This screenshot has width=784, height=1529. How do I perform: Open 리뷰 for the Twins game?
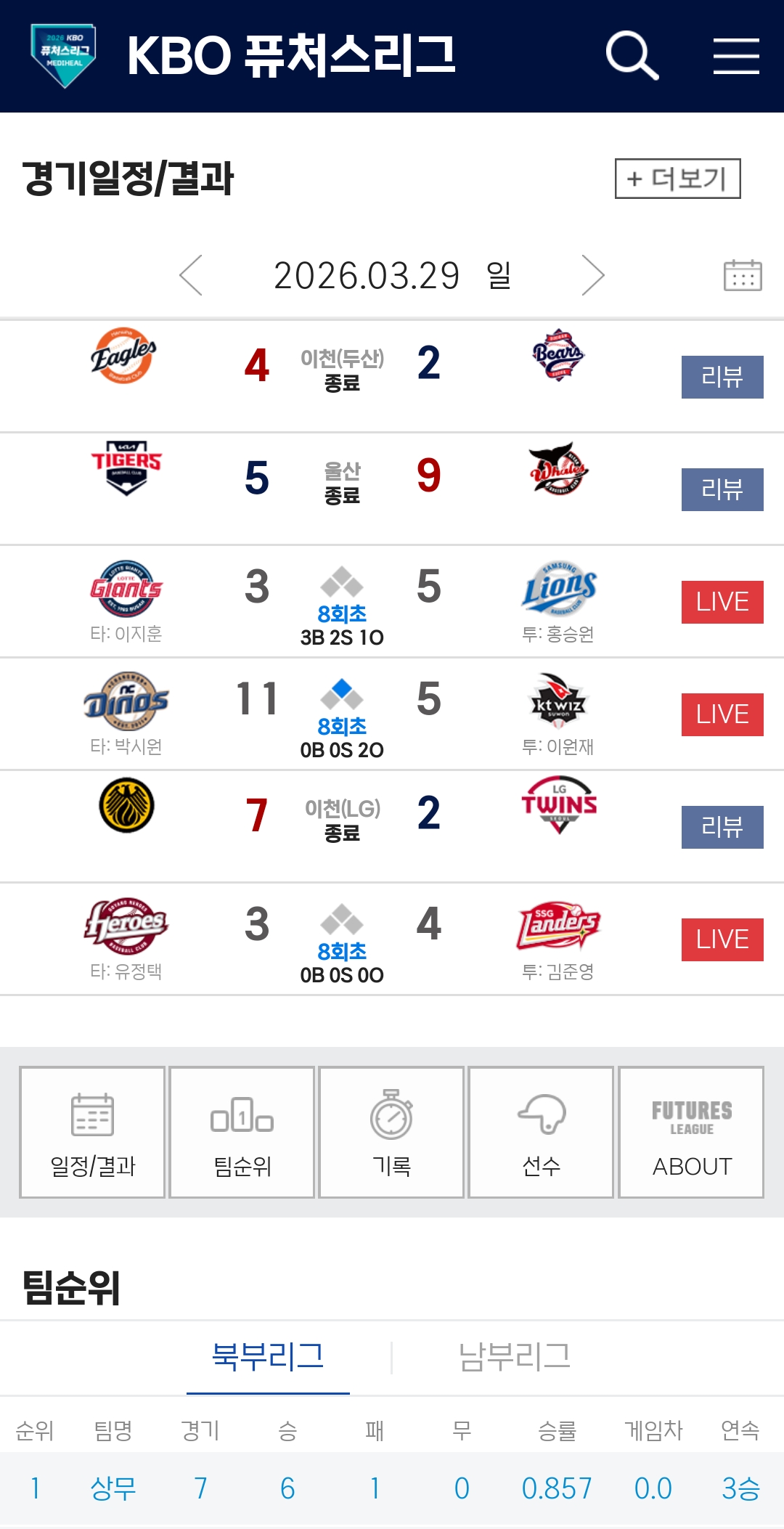pyautogui.click(x=722, y=827)
